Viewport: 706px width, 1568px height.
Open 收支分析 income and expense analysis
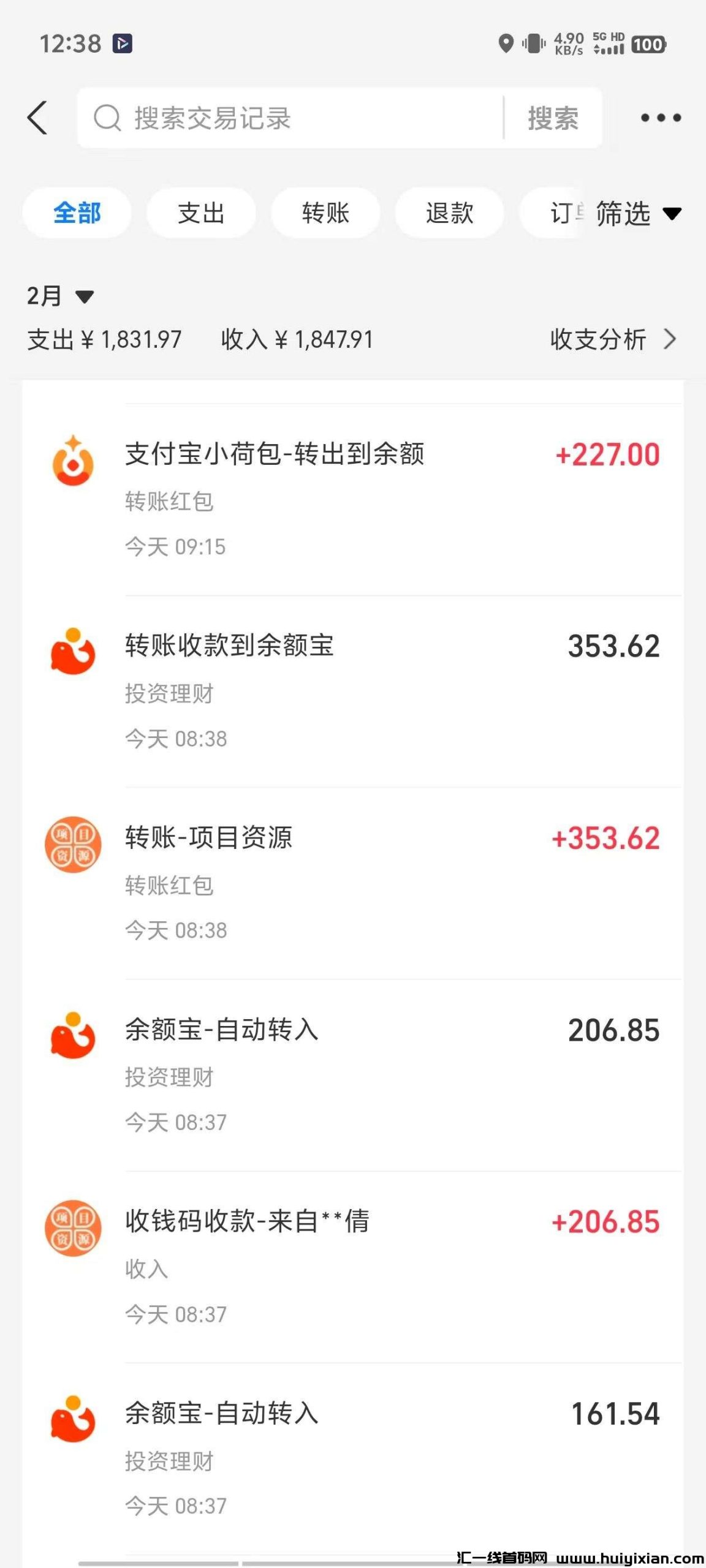click(x=612, y=339)
